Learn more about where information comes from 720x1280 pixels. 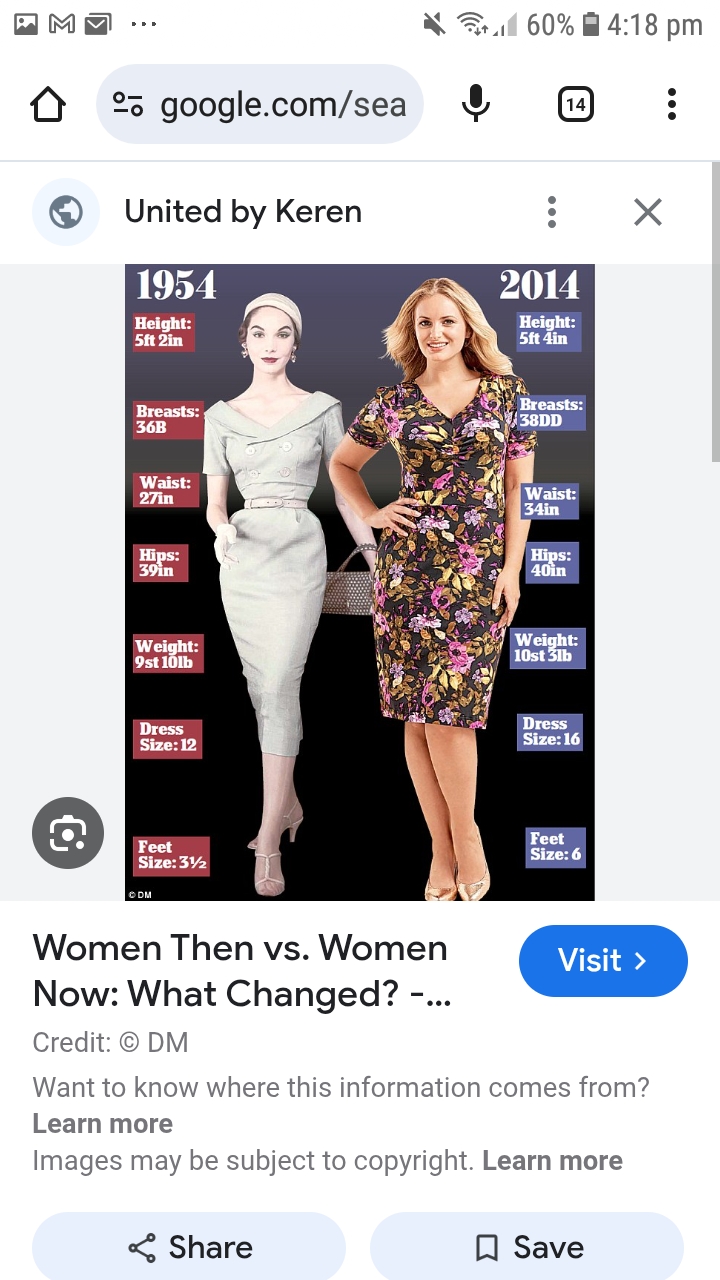[102, 1124]
